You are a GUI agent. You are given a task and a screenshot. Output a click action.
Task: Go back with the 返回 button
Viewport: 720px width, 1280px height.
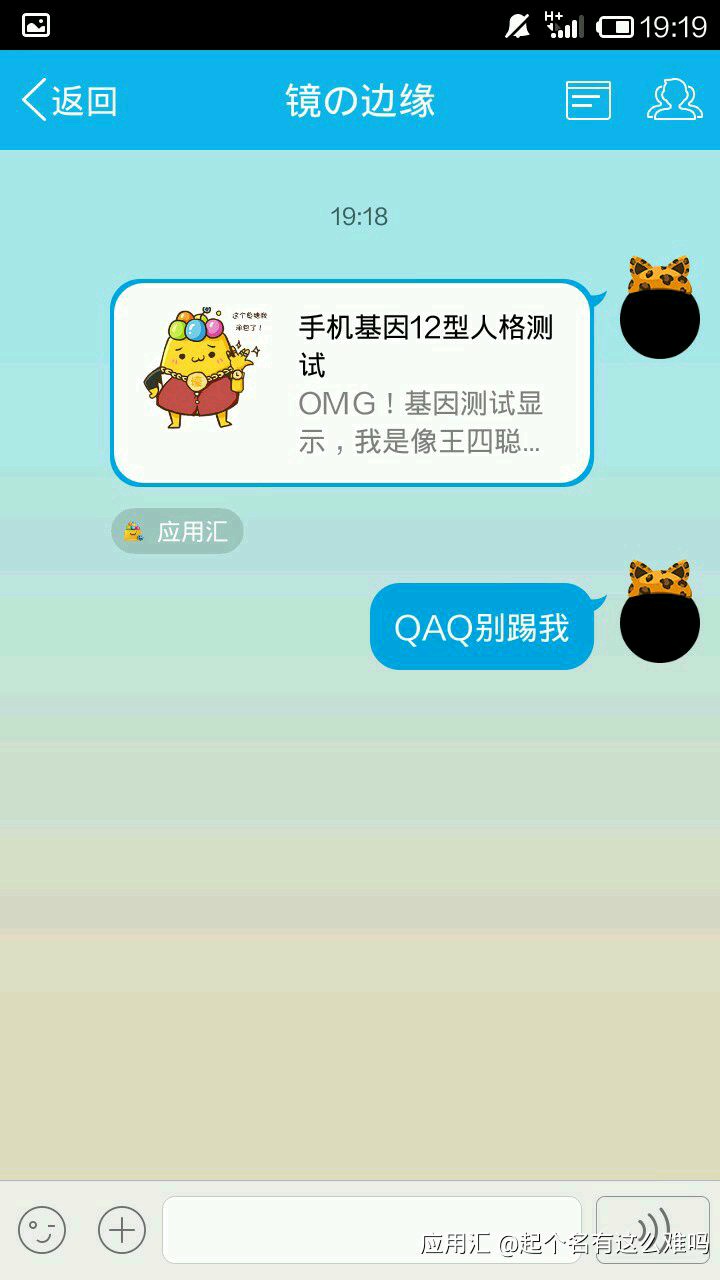69,101
